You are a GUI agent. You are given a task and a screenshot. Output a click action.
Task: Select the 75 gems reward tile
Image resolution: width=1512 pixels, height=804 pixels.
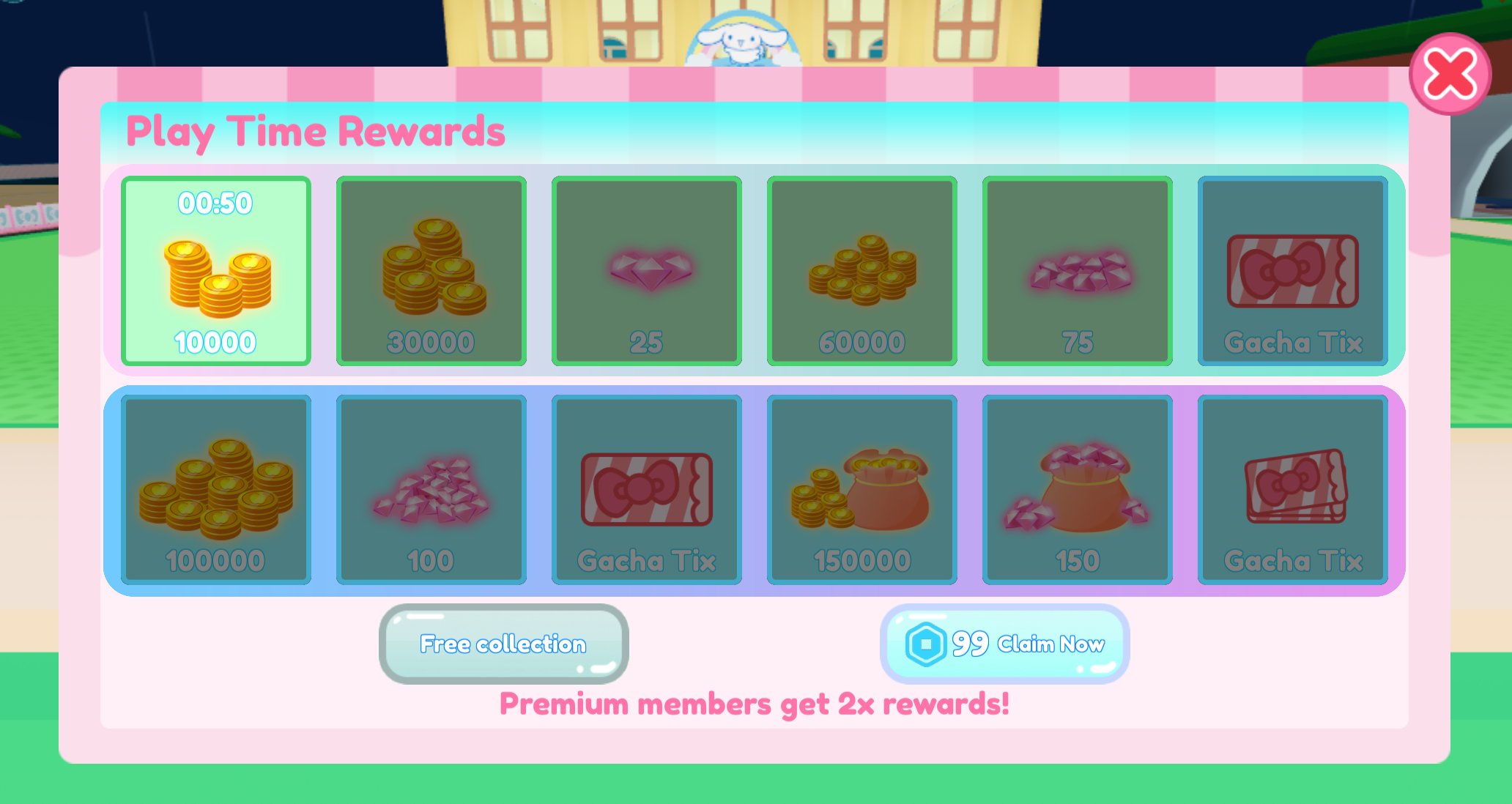click(1078, 271)
